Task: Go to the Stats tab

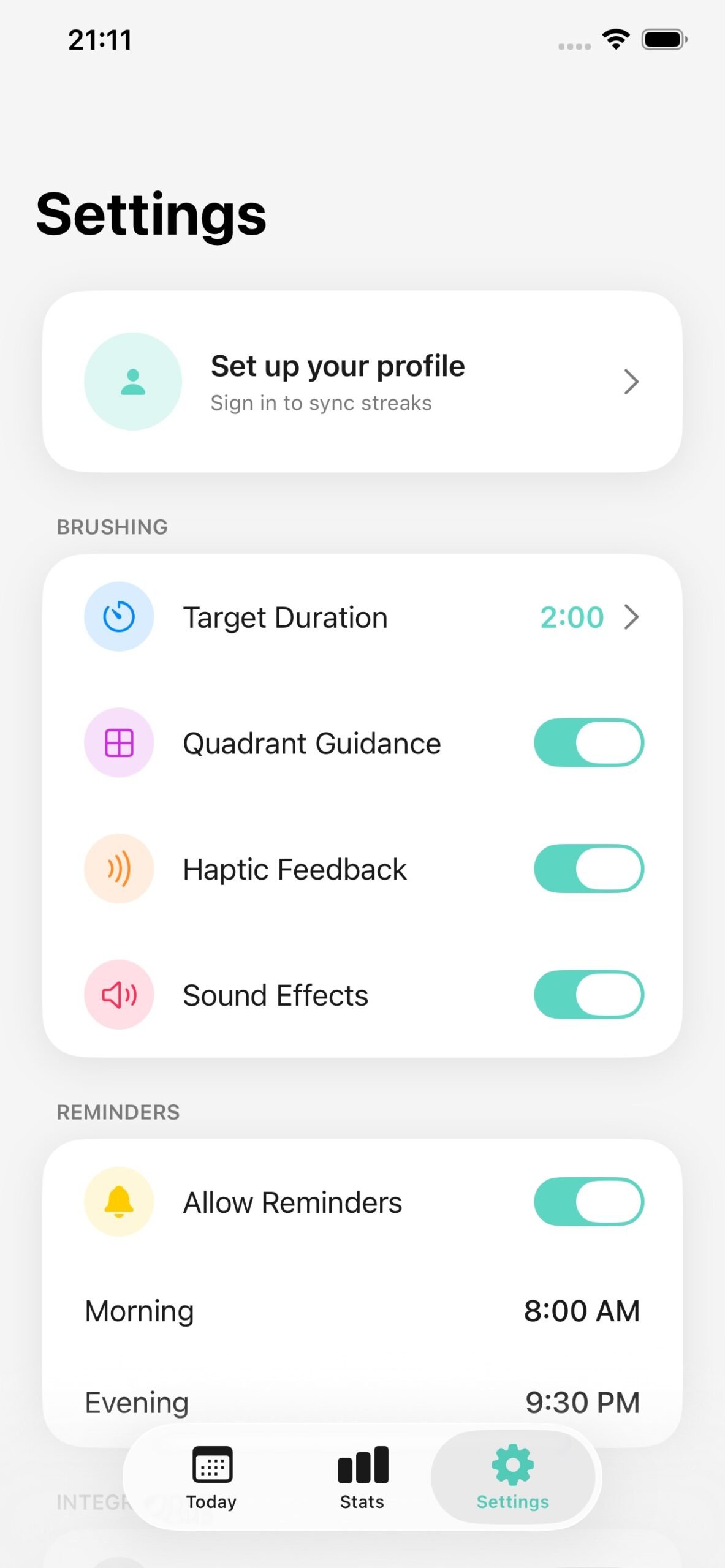Action: 362,1477
